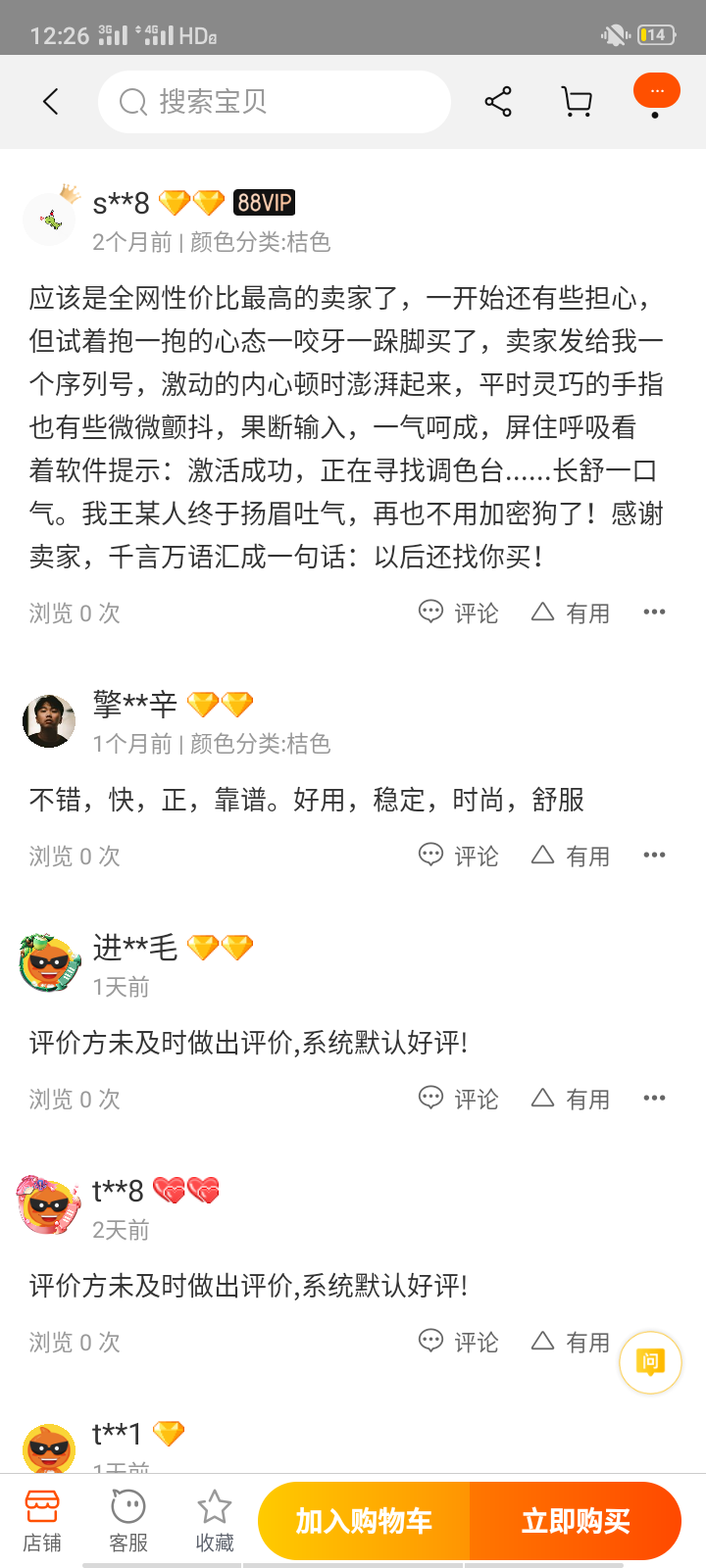Comment on 进**毛's review
This screenshot has height=1568, width=706.
[459, 1099]
